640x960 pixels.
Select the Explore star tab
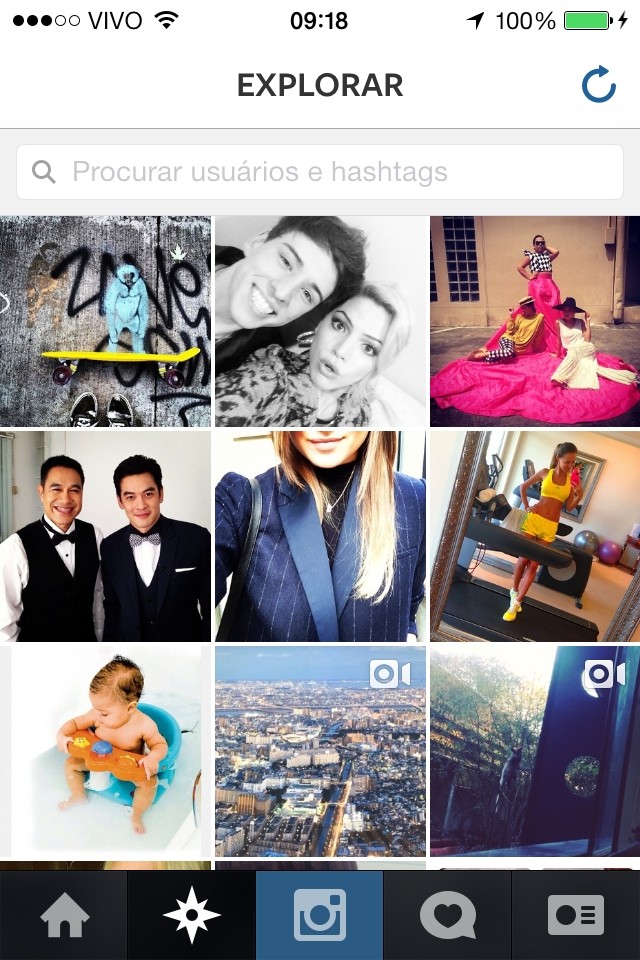point(192,916)
